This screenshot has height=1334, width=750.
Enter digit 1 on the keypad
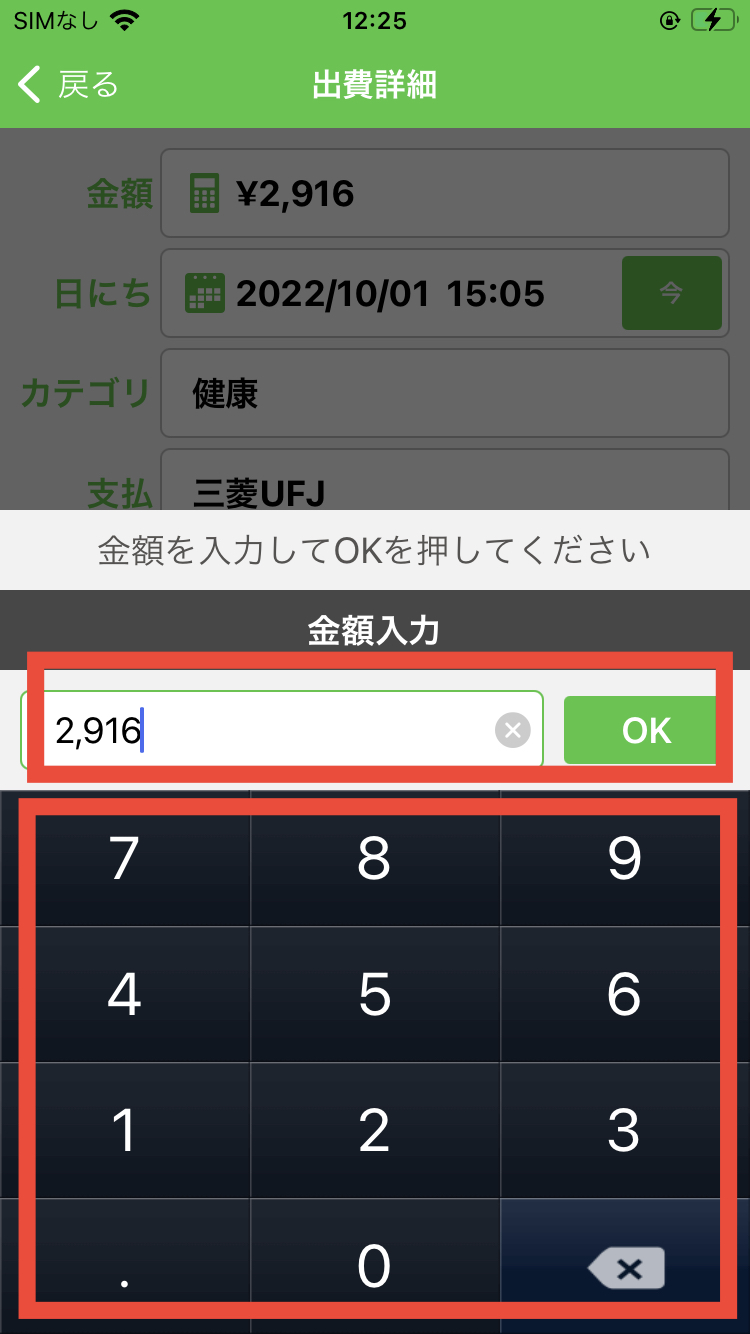pyautogui.click(x=124, y=1130)
